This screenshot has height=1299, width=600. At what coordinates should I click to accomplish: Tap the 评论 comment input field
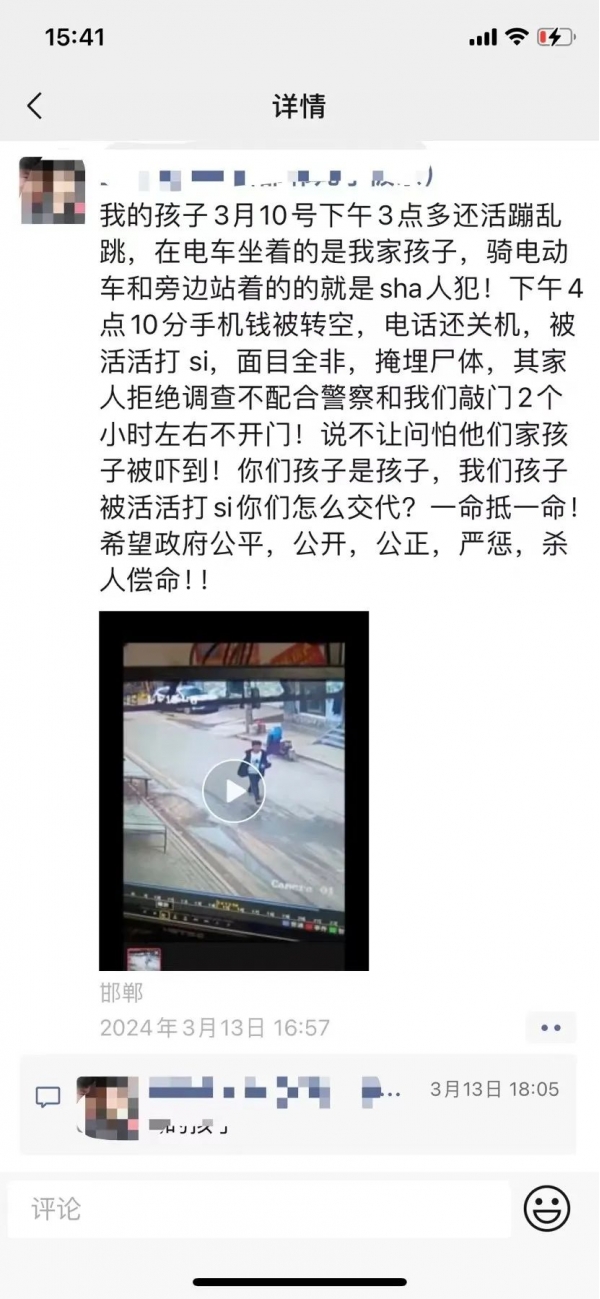[258, 1210]
